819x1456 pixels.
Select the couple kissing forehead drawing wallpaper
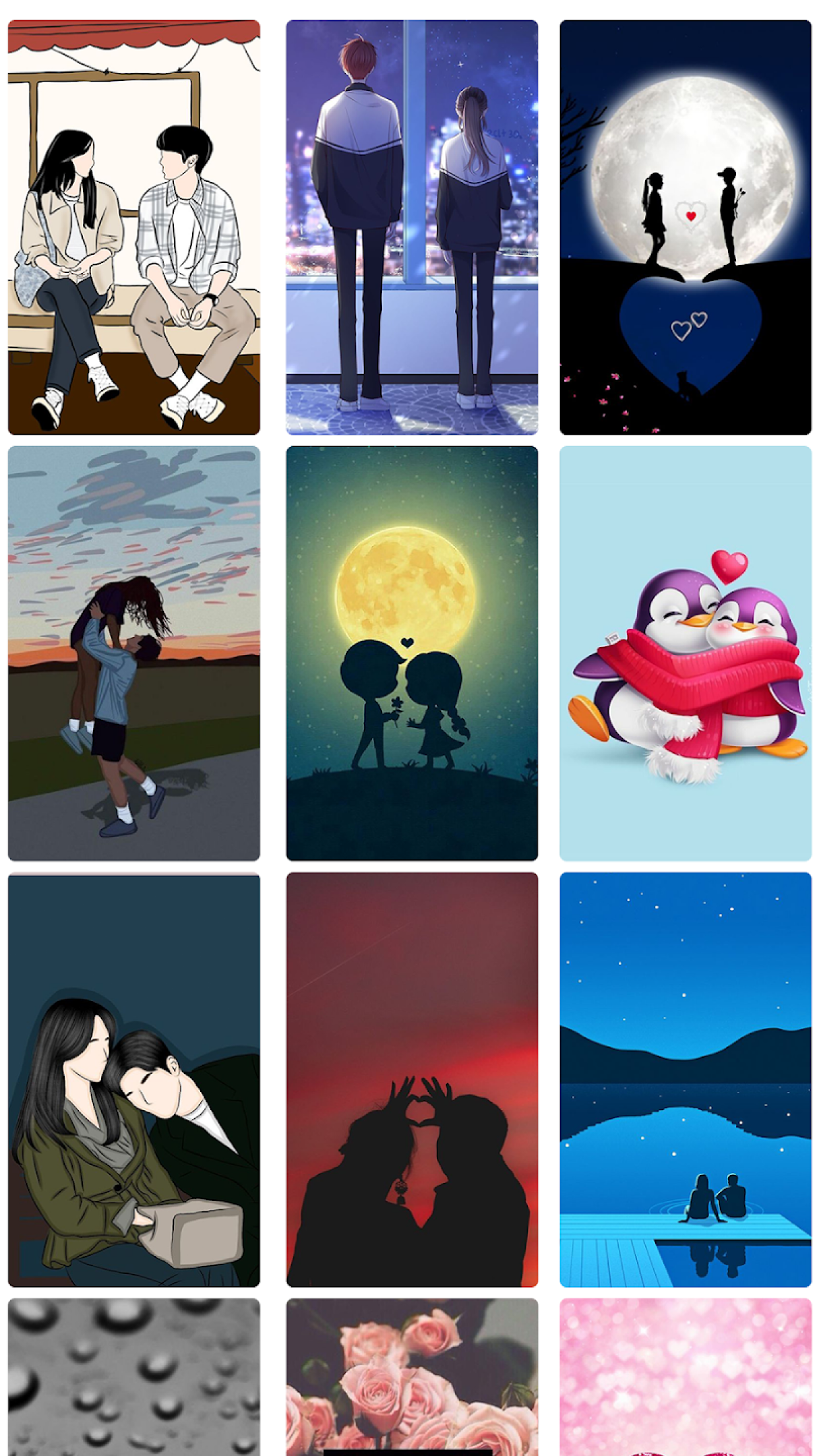(133, 1079)
